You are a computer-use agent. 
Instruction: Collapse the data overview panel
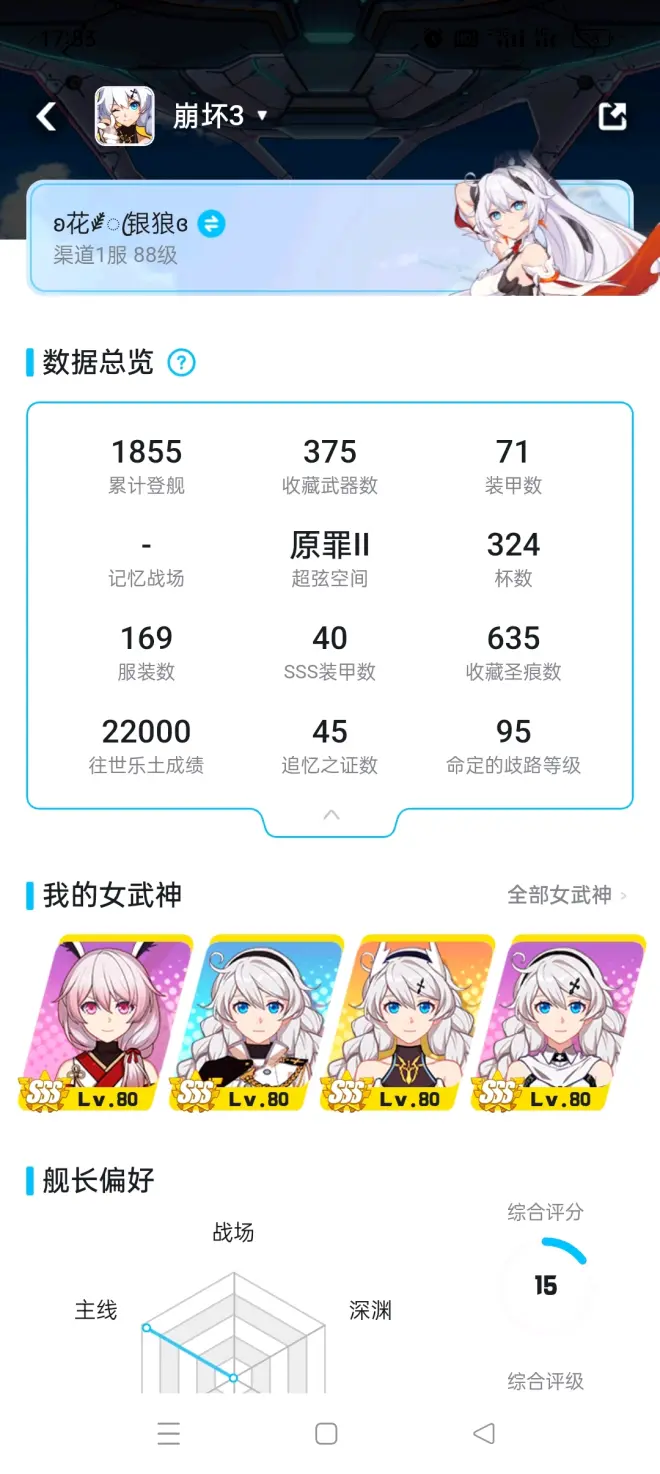(331, 816)
